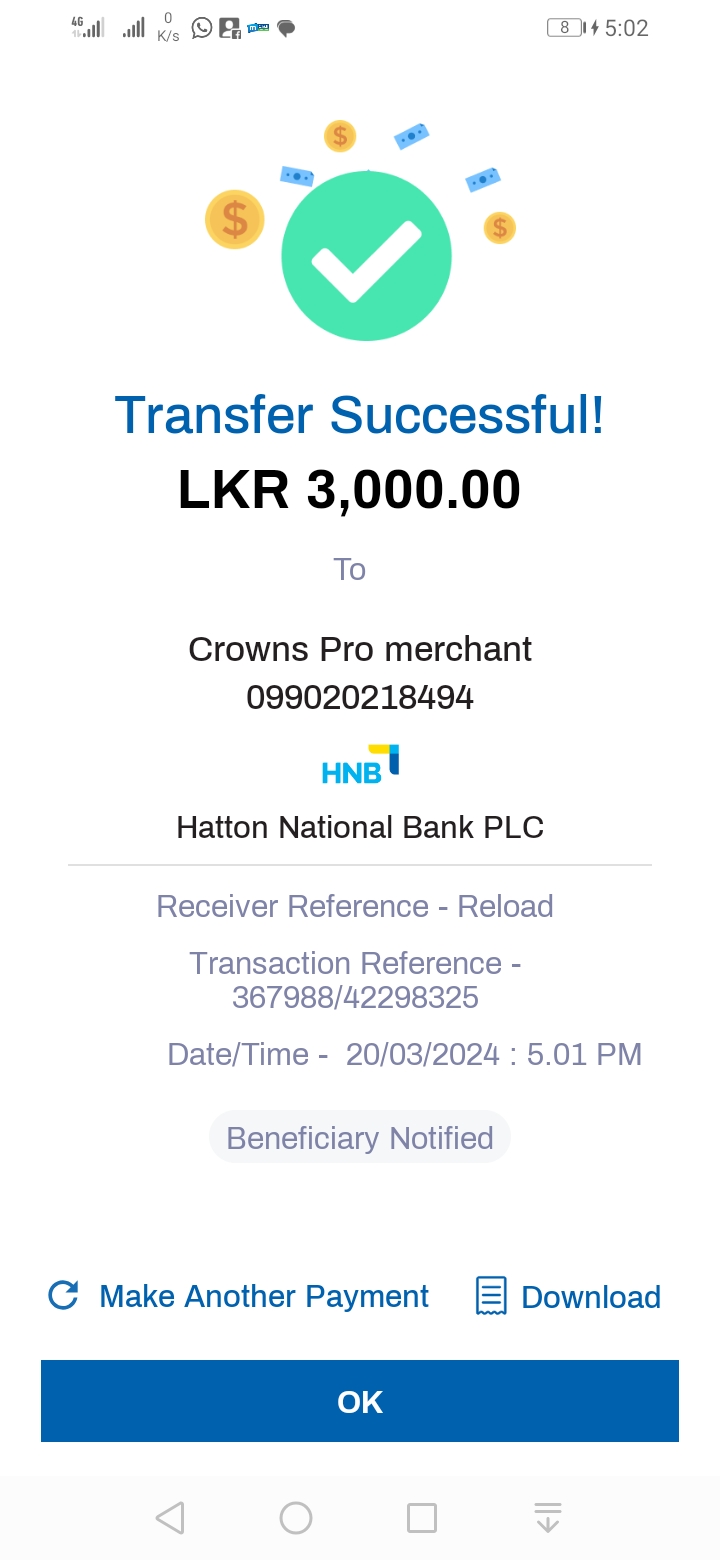Go to the home screen
Screen dimensions: 720x1560
coord(296,1517)
